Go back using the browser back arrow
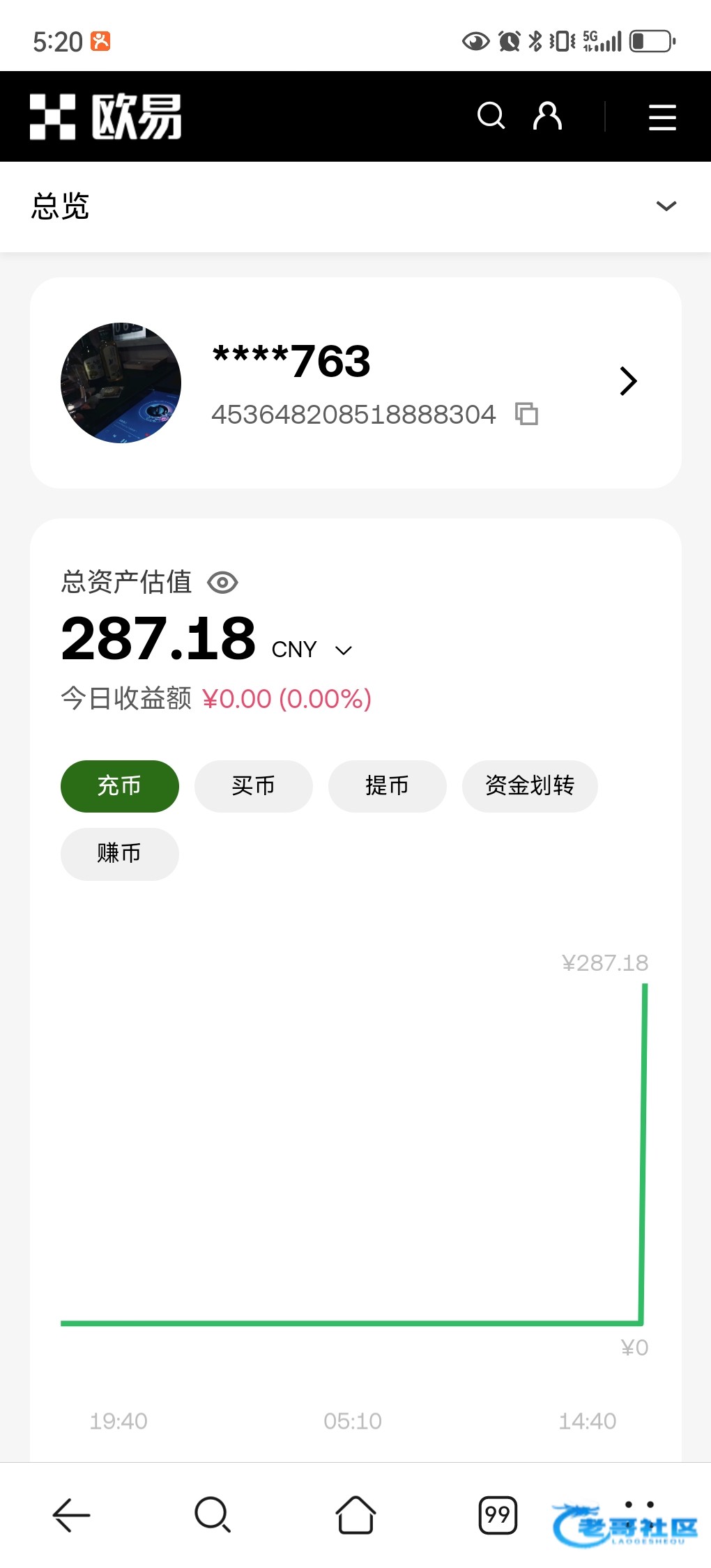 71,1515
